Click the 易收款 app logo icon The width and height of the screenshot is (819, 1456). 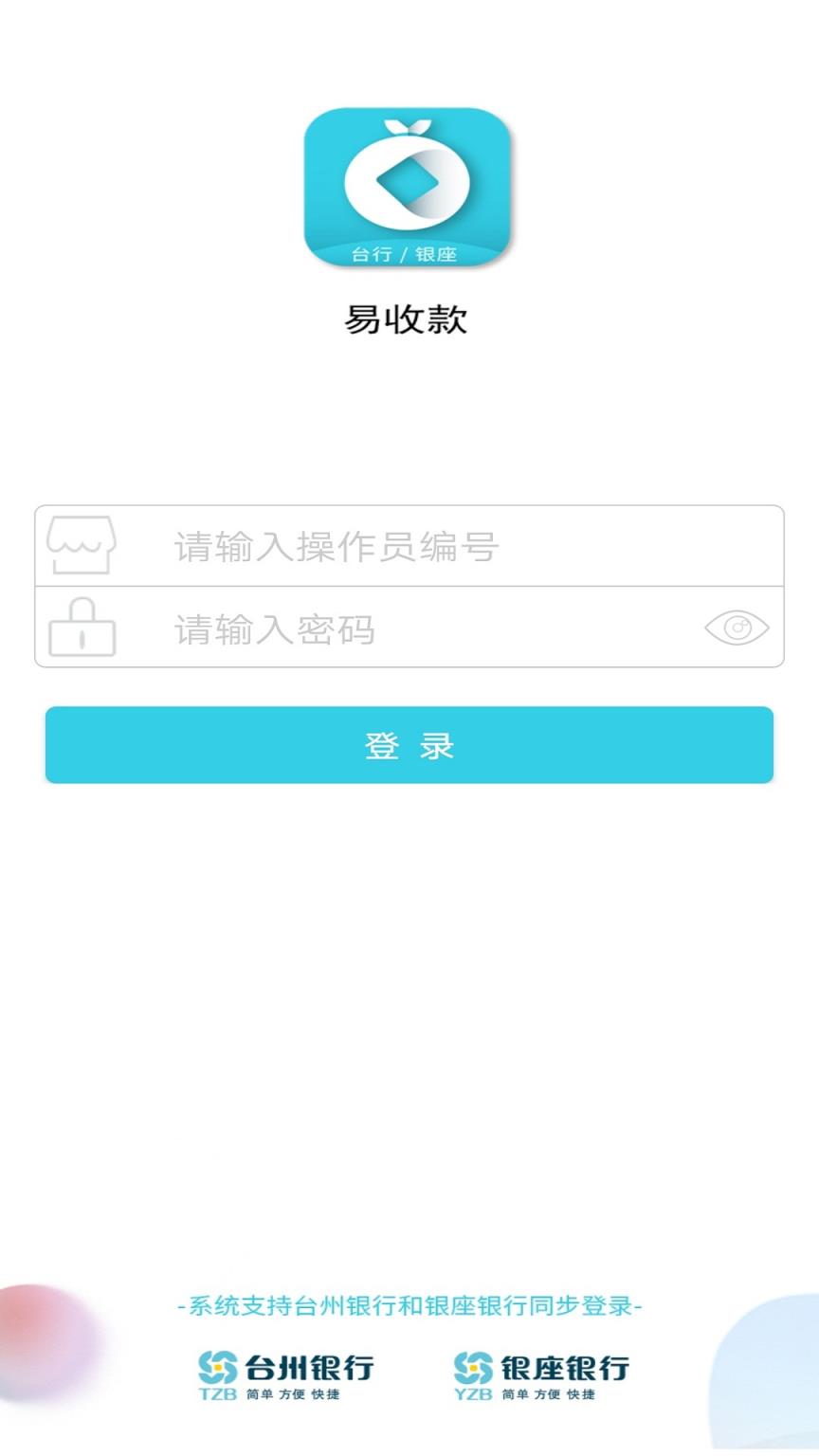(408, 190)
